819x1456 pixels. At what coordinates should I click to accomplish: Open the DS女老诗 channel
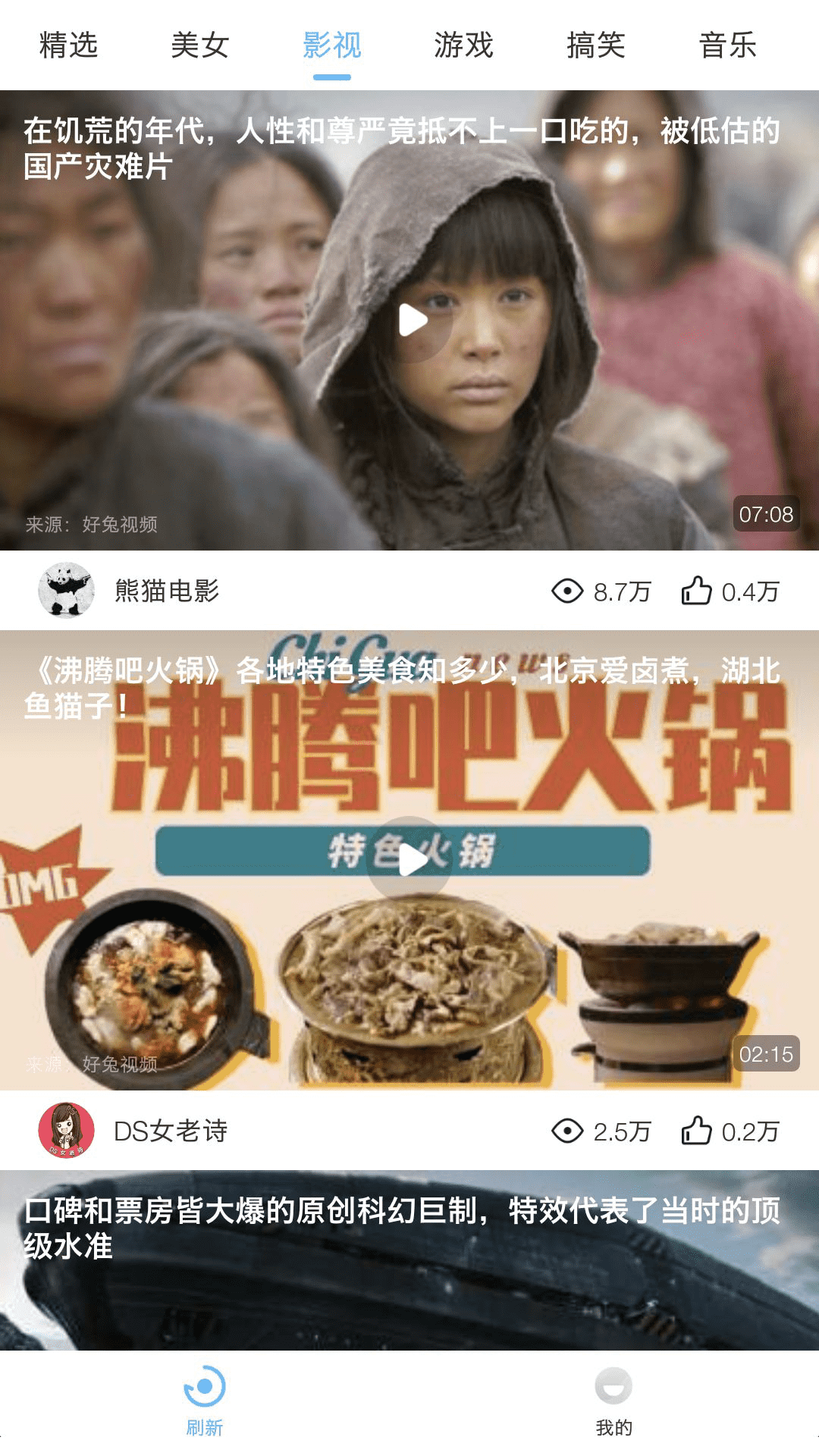pos(170,1131)
